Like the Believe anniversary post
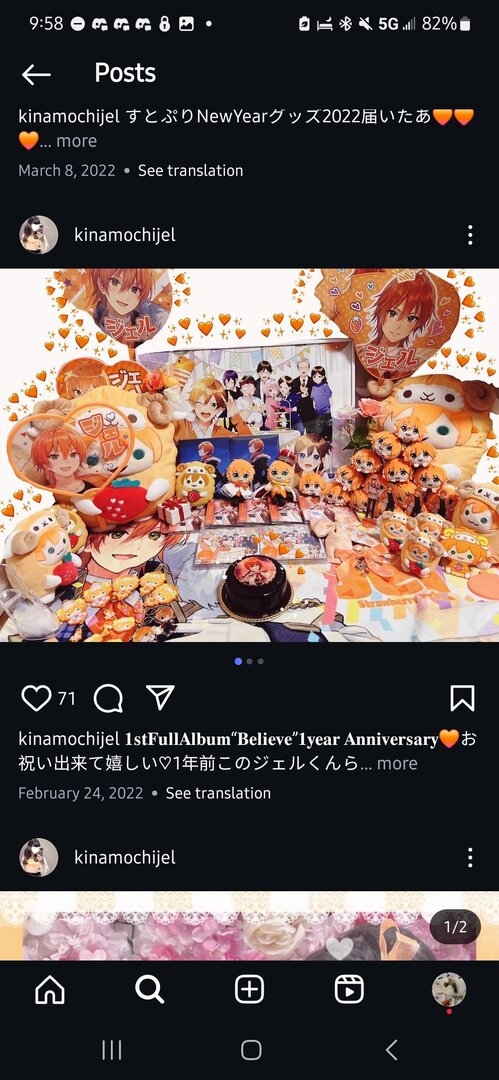This screenshot has width=499, height=1080. coord(36,698)
